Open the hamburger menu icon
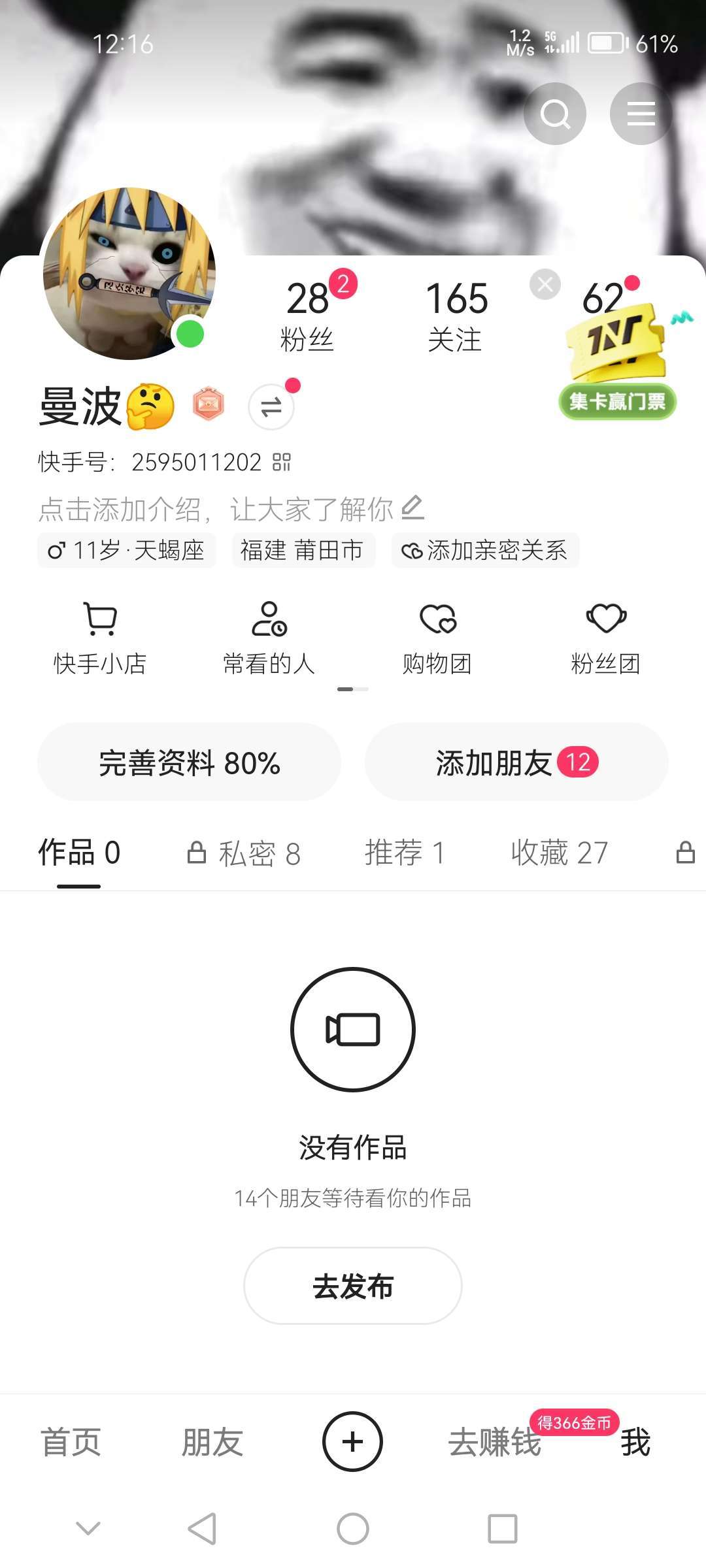This screenshot has width=706, height=1568. tap(641, 114)
